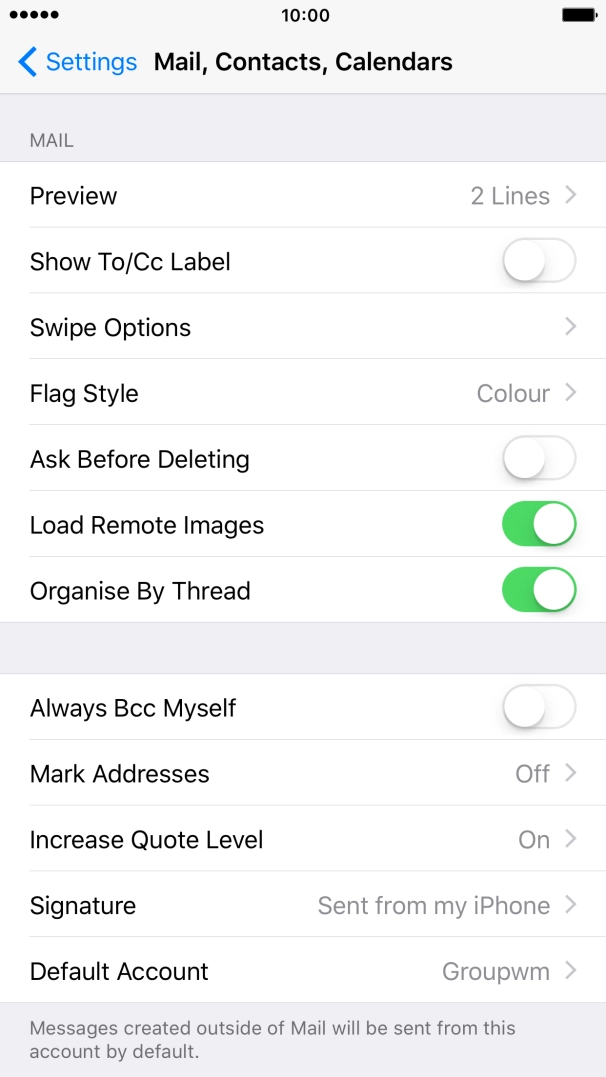
Task: Enable Show To/Cc Label
Action: 538,262
